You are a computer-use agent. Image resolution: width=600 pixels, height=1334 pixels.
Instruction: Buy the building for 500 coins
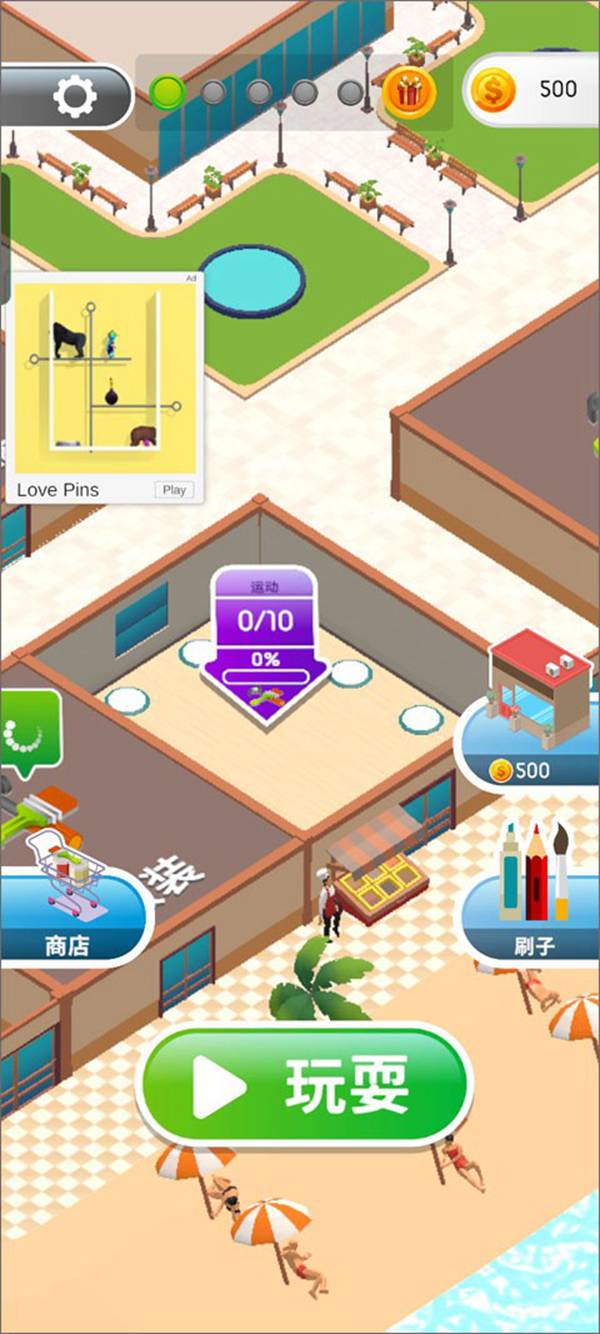coord(530,740)
